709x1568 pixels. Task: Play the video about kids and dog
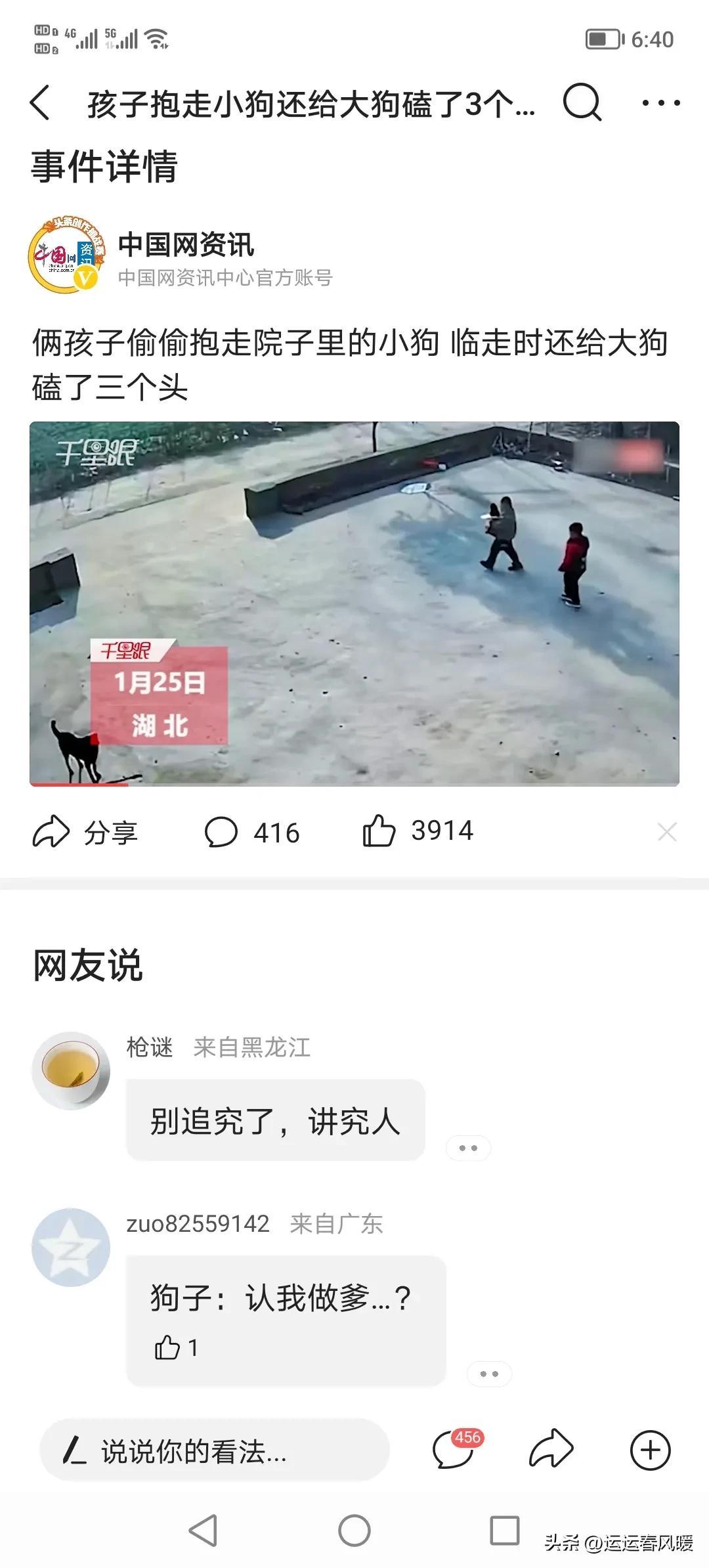click(354, 603)
